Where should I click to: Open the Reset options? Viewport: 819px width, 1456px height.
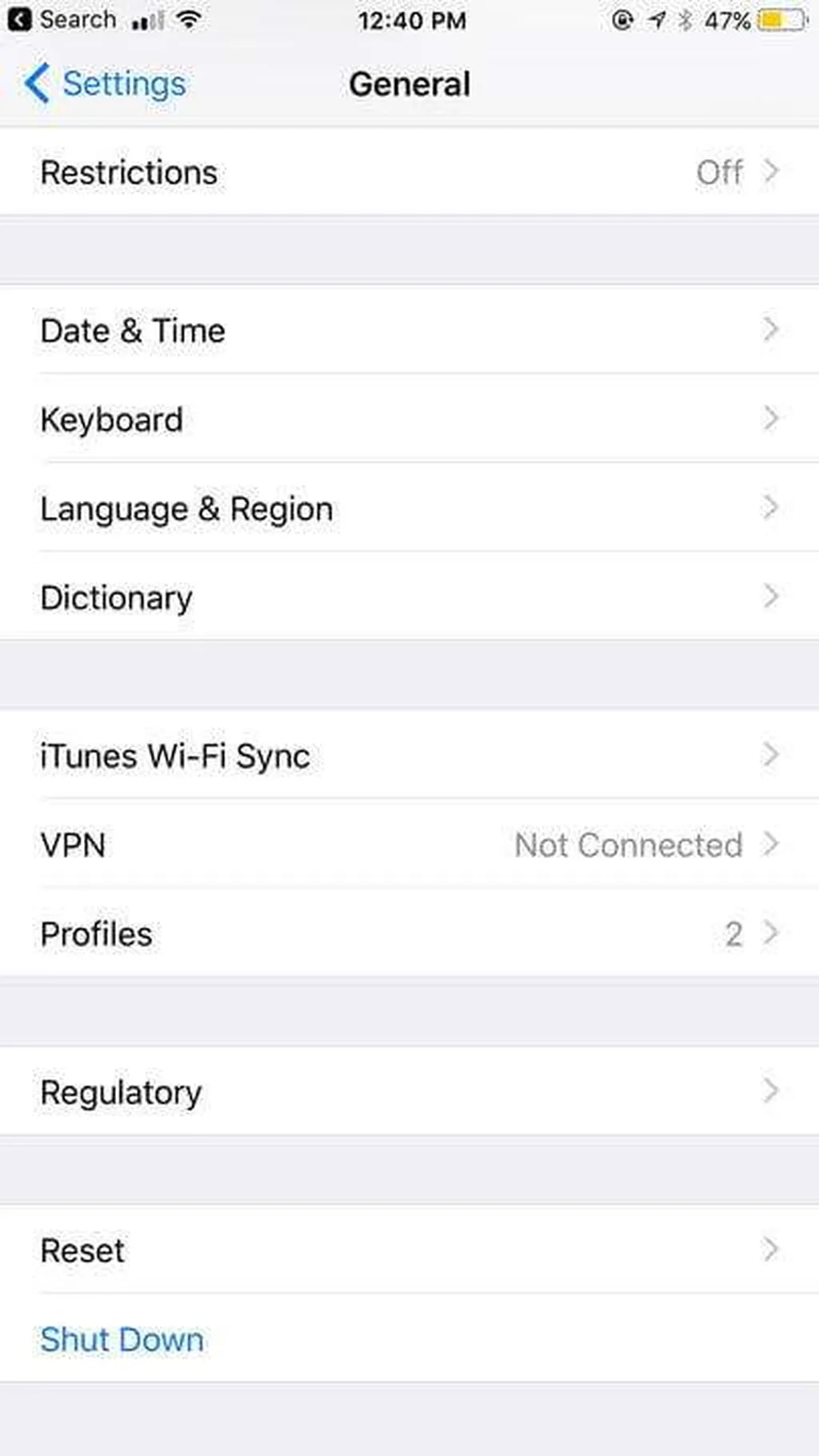pos(409,1250)
